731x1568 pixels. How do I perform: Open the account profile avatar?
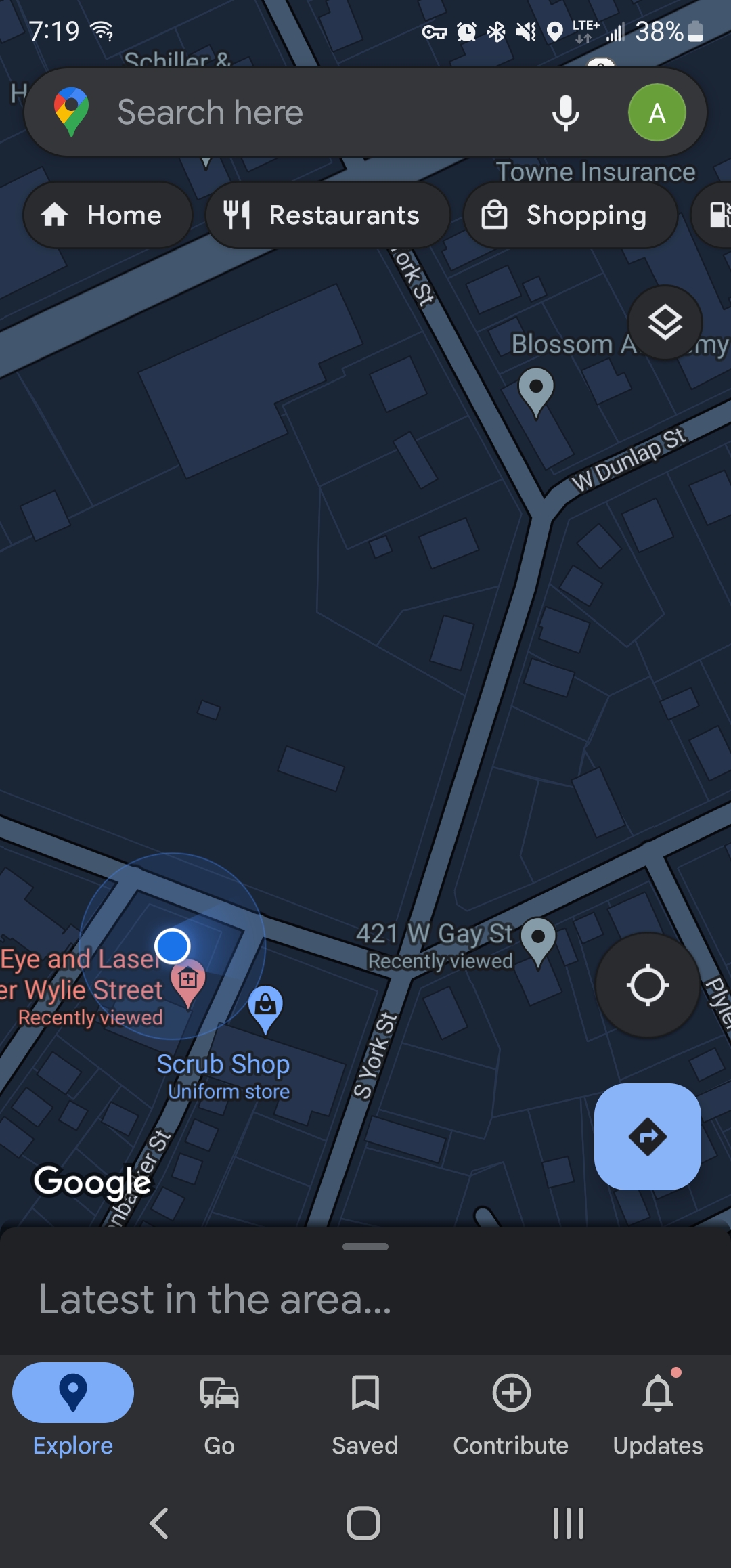tap(657, 112)
